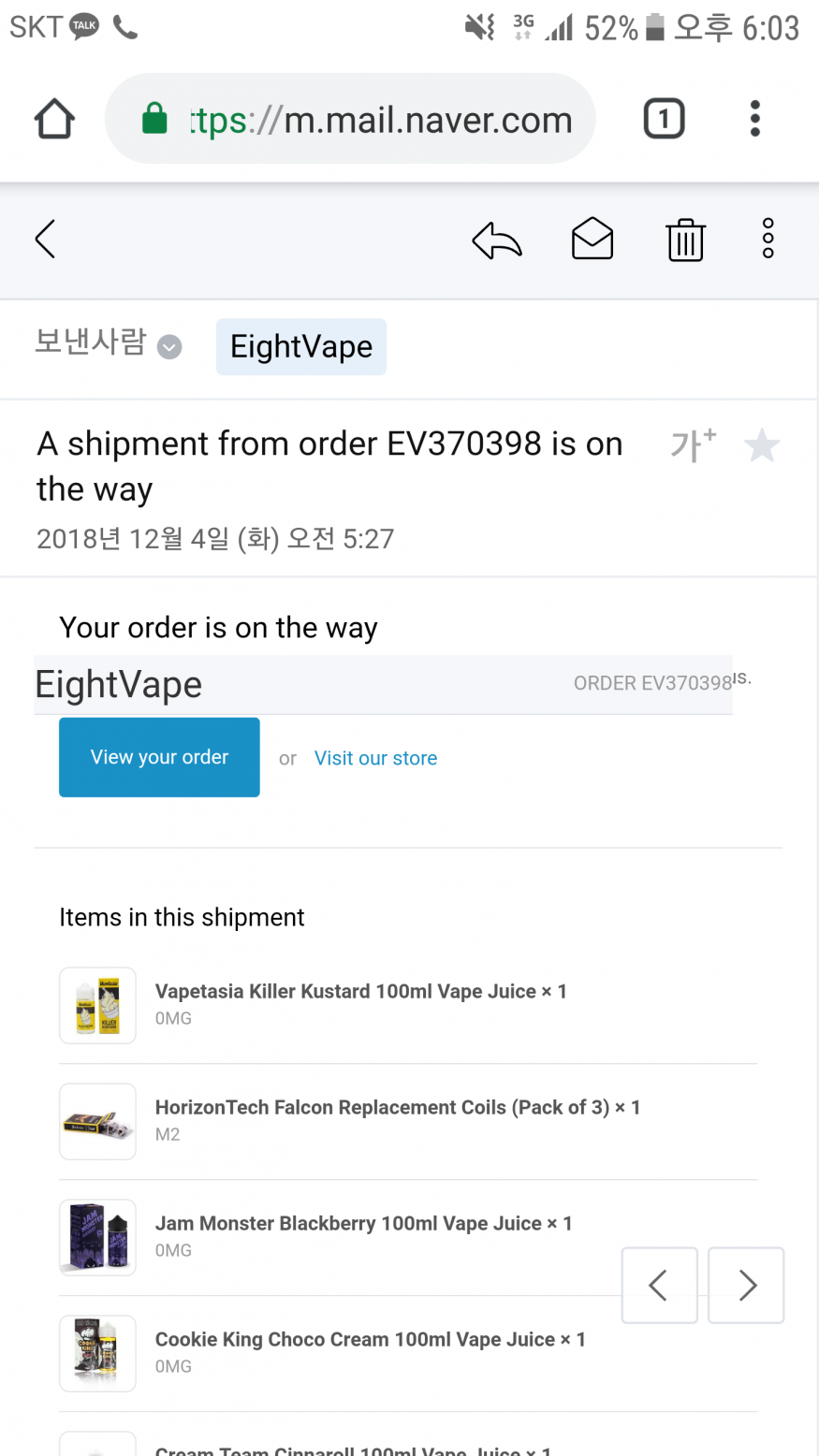Open the browser tab switcher
Viewport: 819px width, 1456px height.
tap(664, 120)
